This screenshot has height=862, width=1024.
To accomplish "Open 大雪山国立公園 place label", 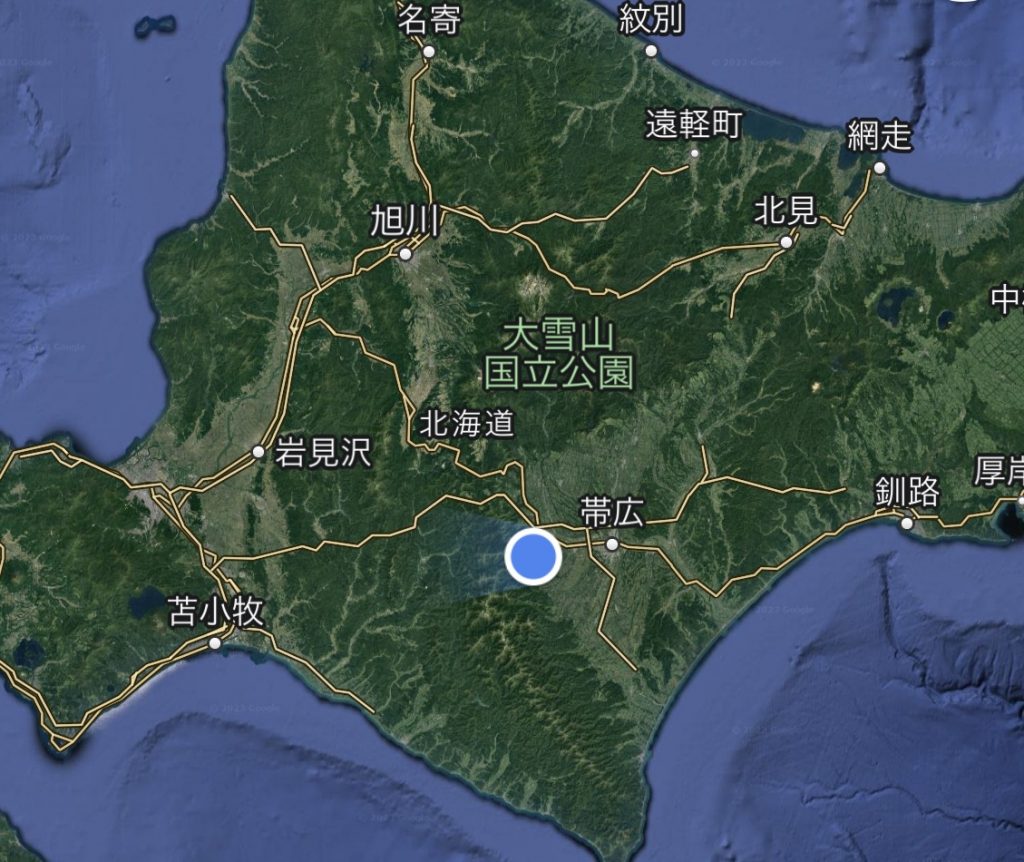I will 559,353.
